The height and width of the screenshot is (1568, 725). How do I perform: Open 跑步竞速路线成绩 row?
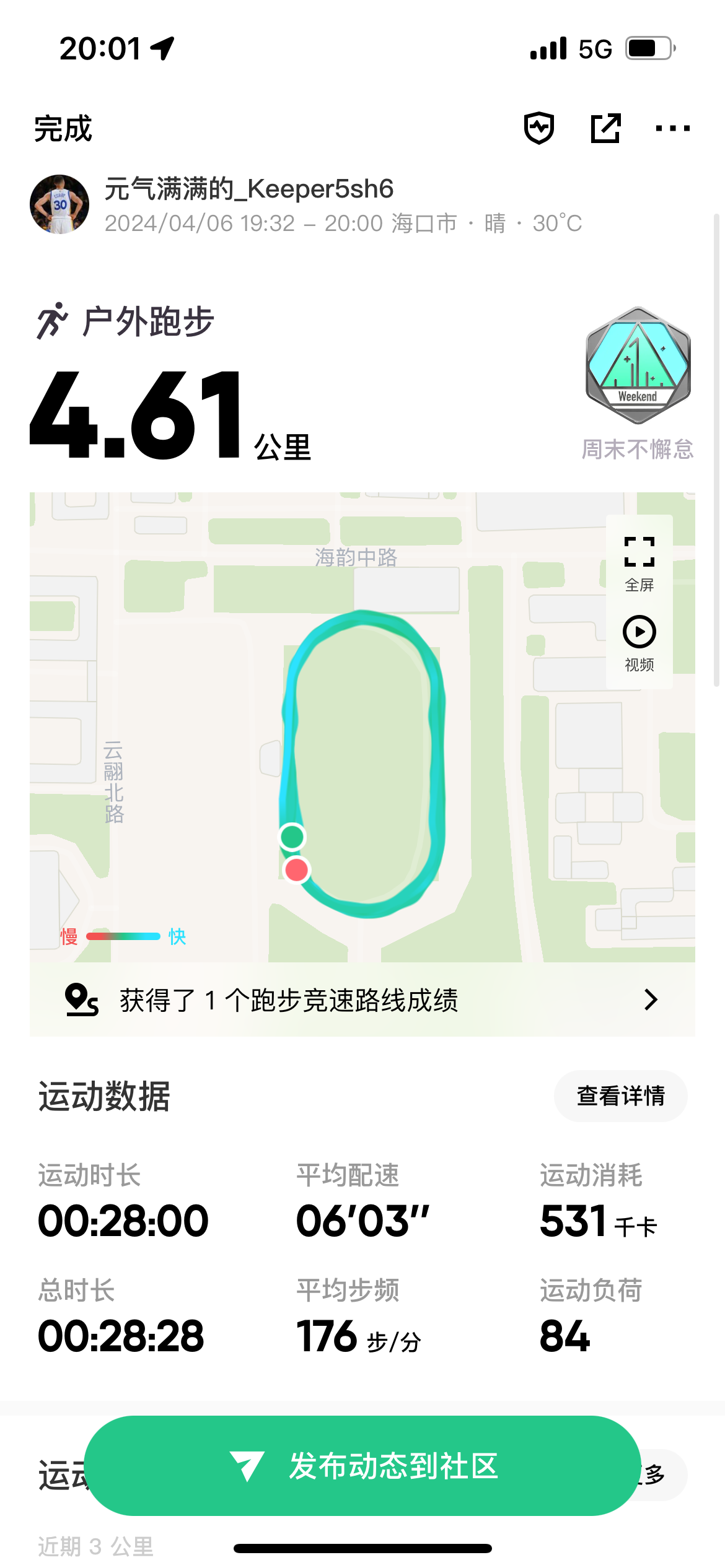click(362, 1000)
